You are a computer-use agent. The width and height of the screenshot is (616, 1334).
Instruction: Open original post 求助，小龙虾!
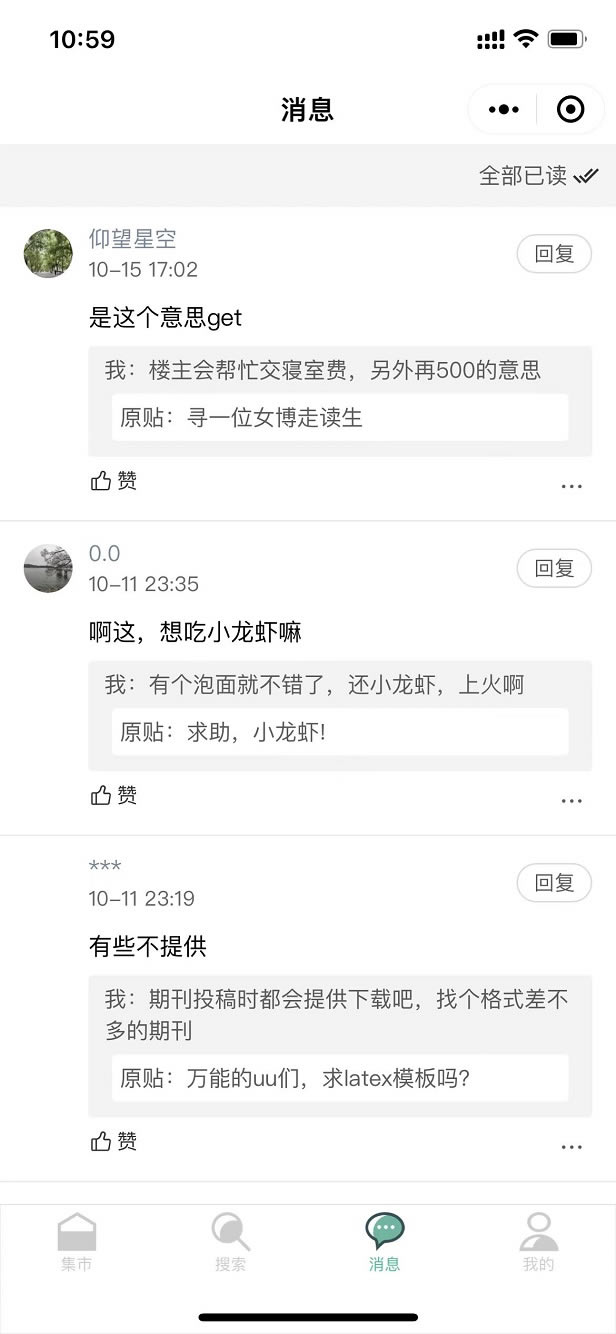(x=340, y=732)
